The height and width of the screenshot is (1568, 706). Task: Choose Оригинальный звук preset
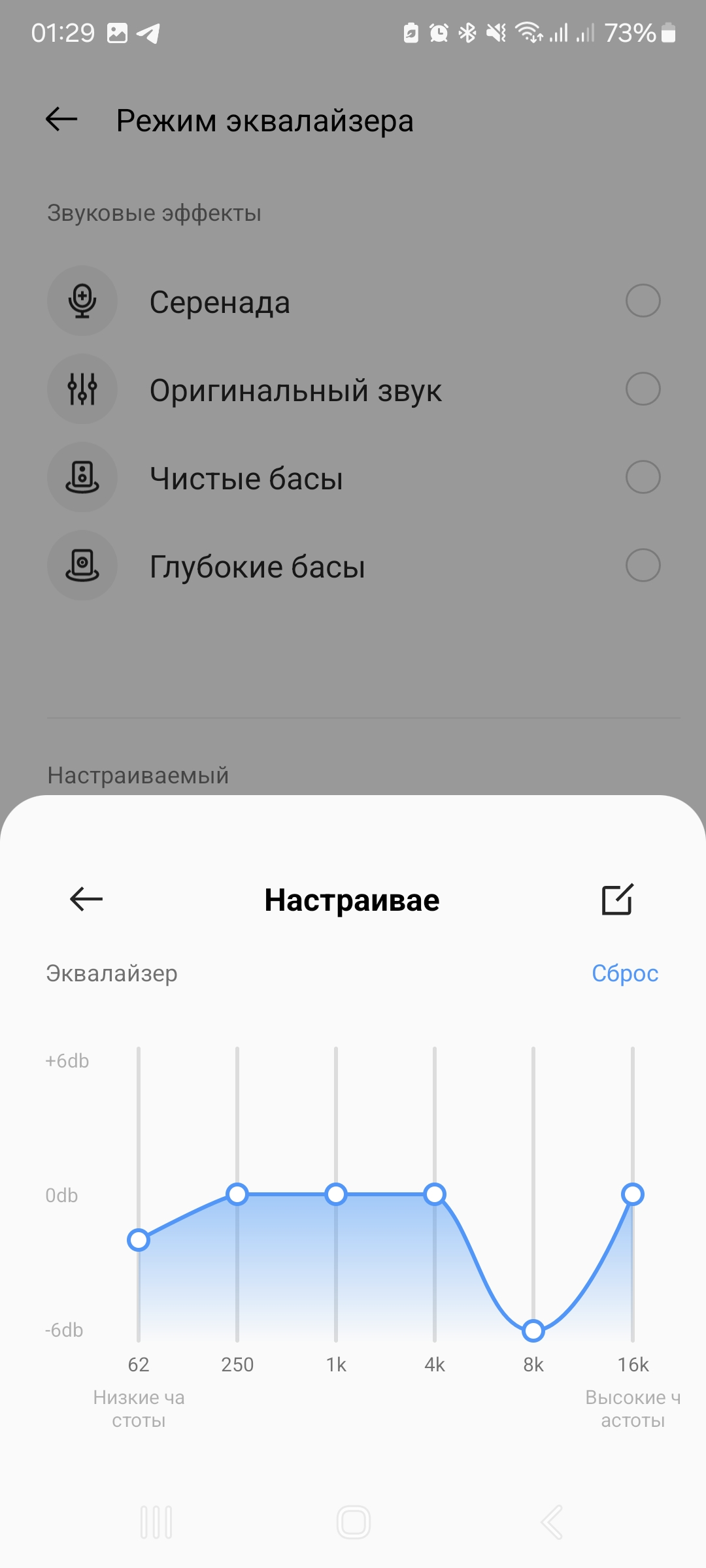tap(643, 389)
